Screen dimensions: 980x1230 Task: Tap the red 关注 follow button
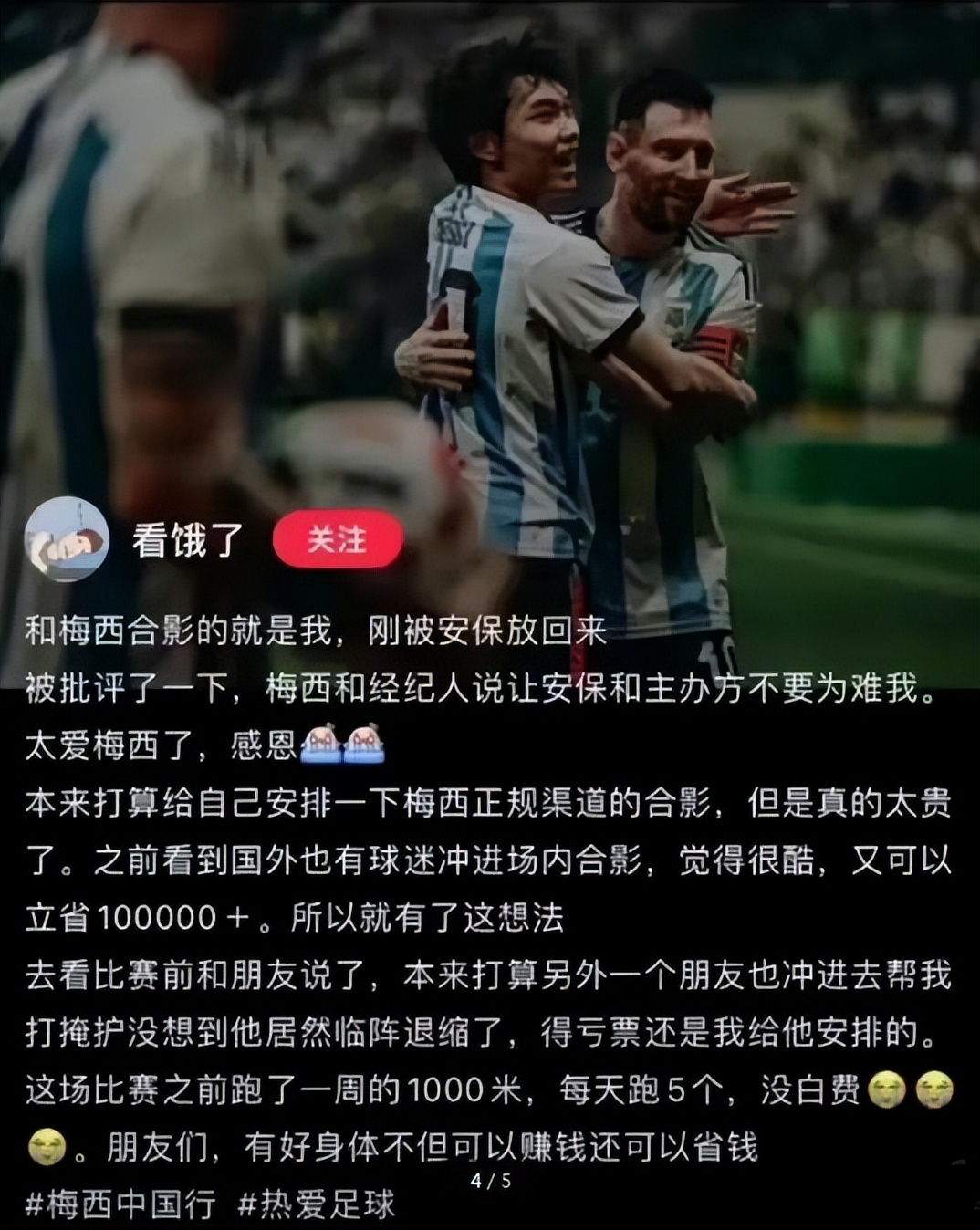point(339,540)
